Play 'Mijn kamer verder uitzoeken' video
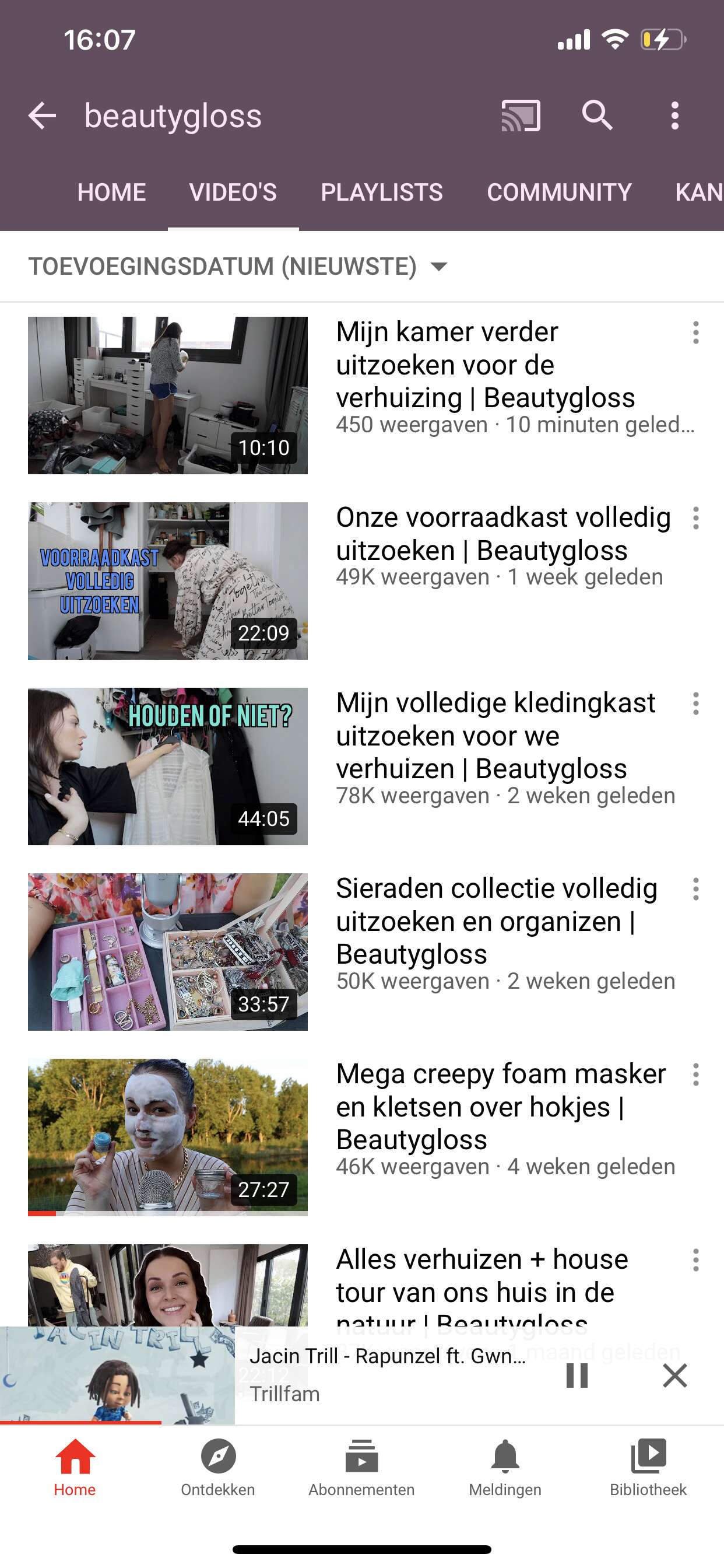The image size is (724, 1568). coord(168,395)
